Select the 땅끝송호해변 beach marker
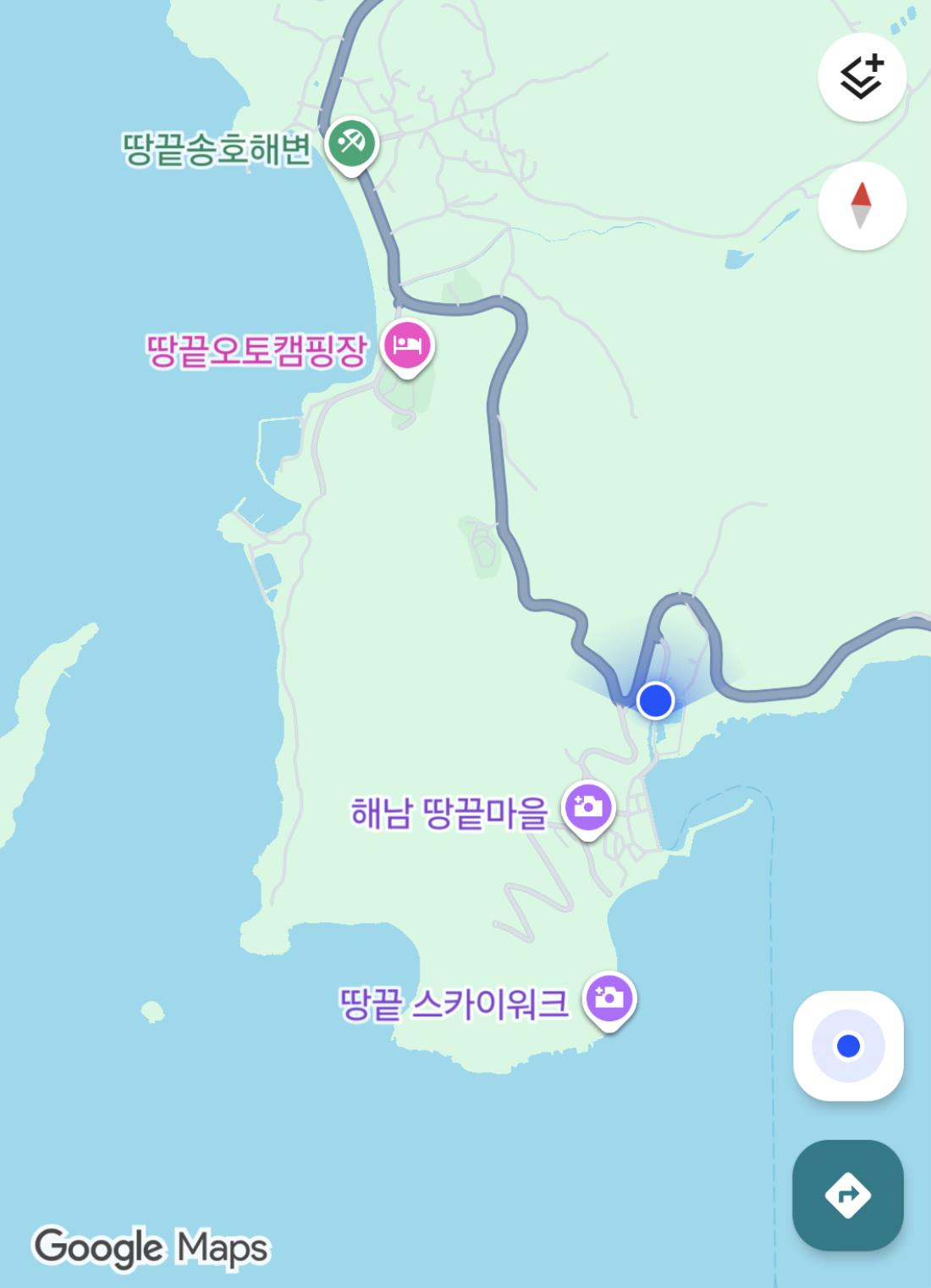The image size is (931, 1288). pos(353,142)
